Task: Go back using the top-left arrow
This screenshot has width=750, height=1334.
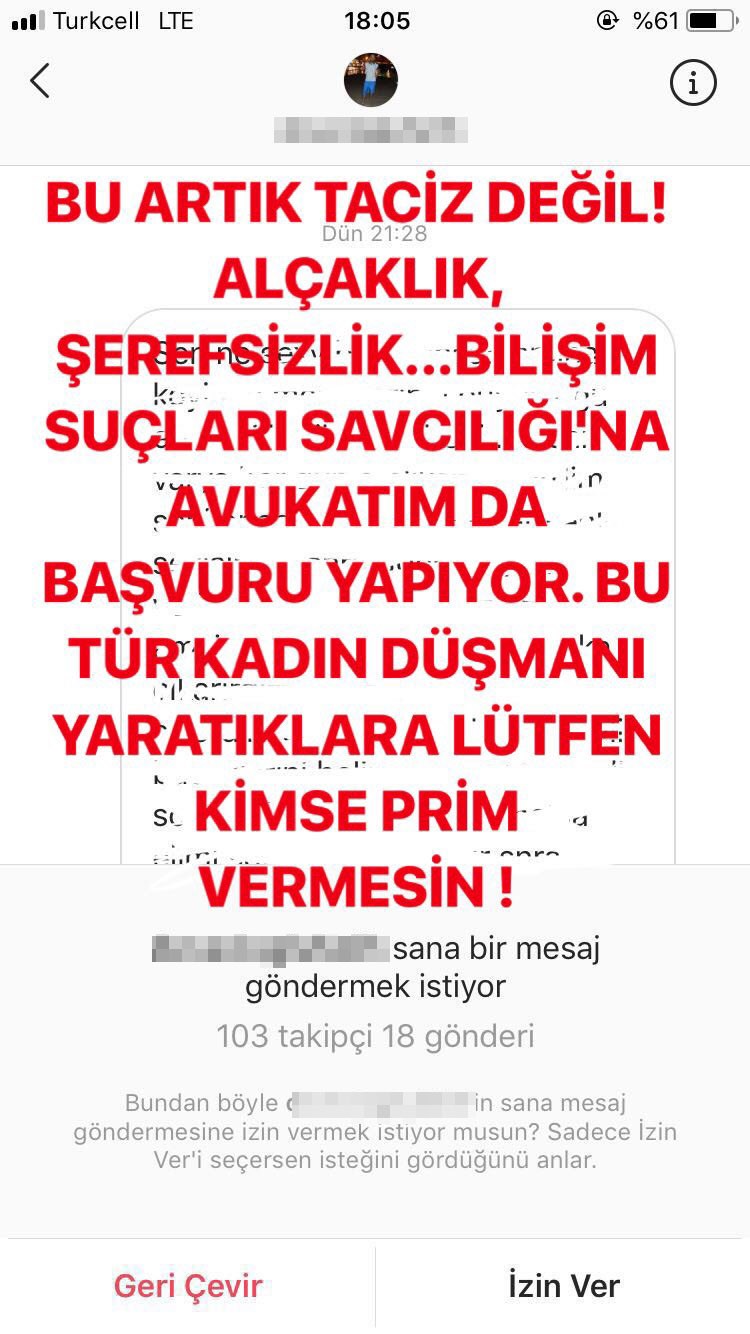Action: click(40, 81)
